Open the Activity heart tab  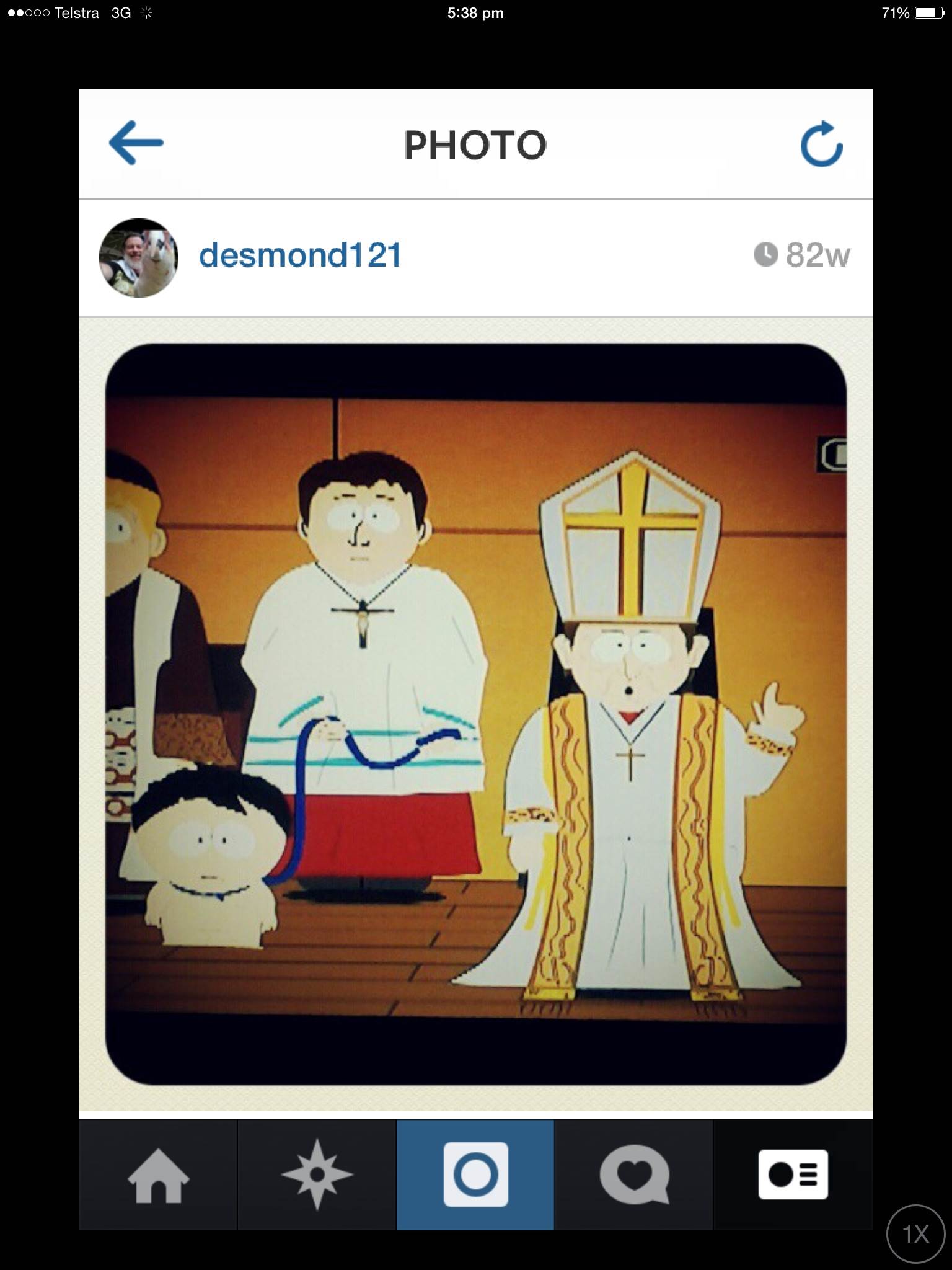634,1175
